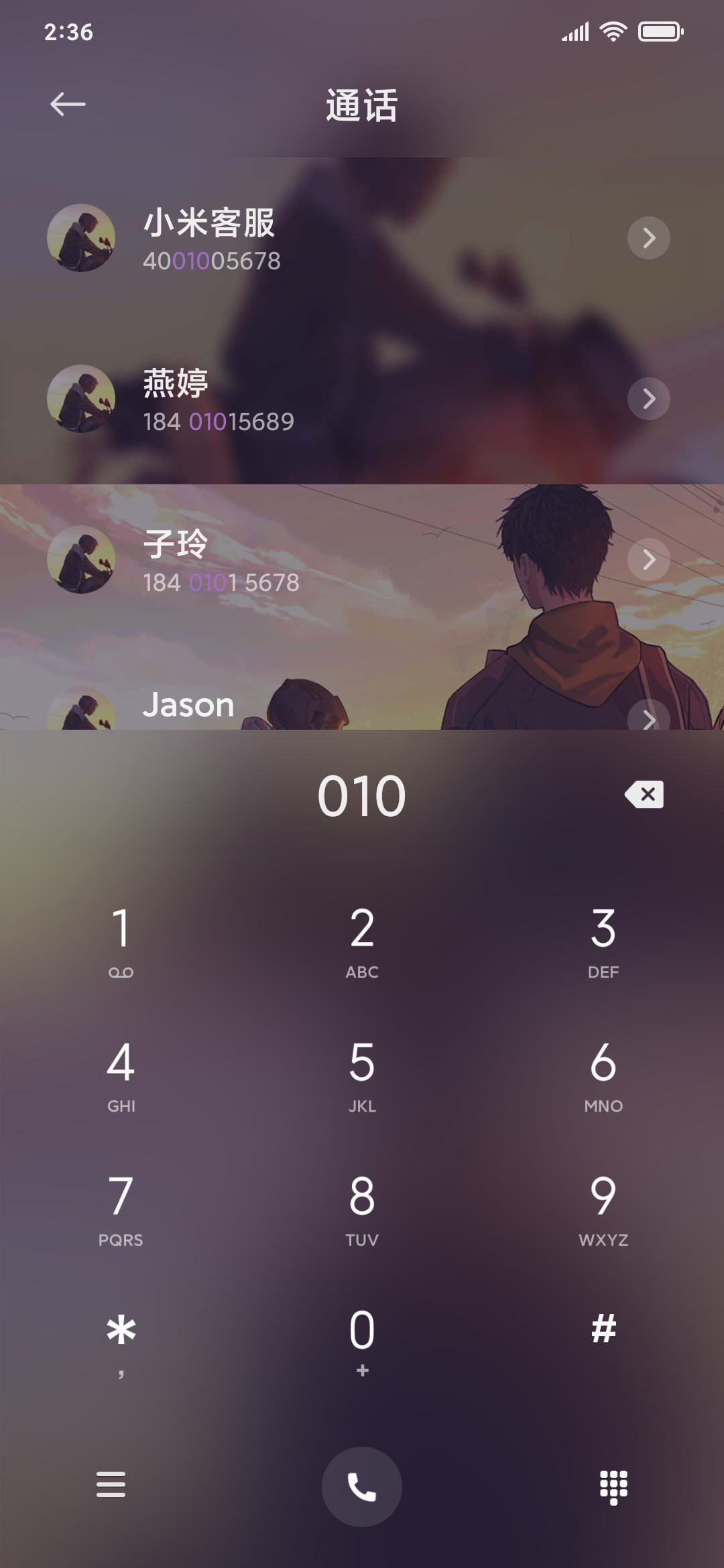Open the hamburger menu at bottom
This screenshot has height=1568, width=724.
(x=111, y=1485)
